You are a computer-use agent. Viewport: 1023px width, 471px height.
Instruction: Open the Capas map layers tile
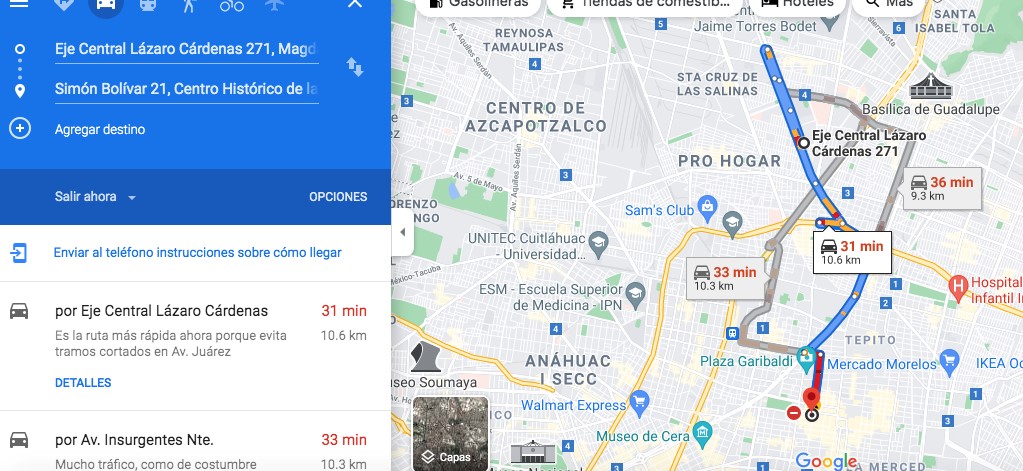[450, 434]
